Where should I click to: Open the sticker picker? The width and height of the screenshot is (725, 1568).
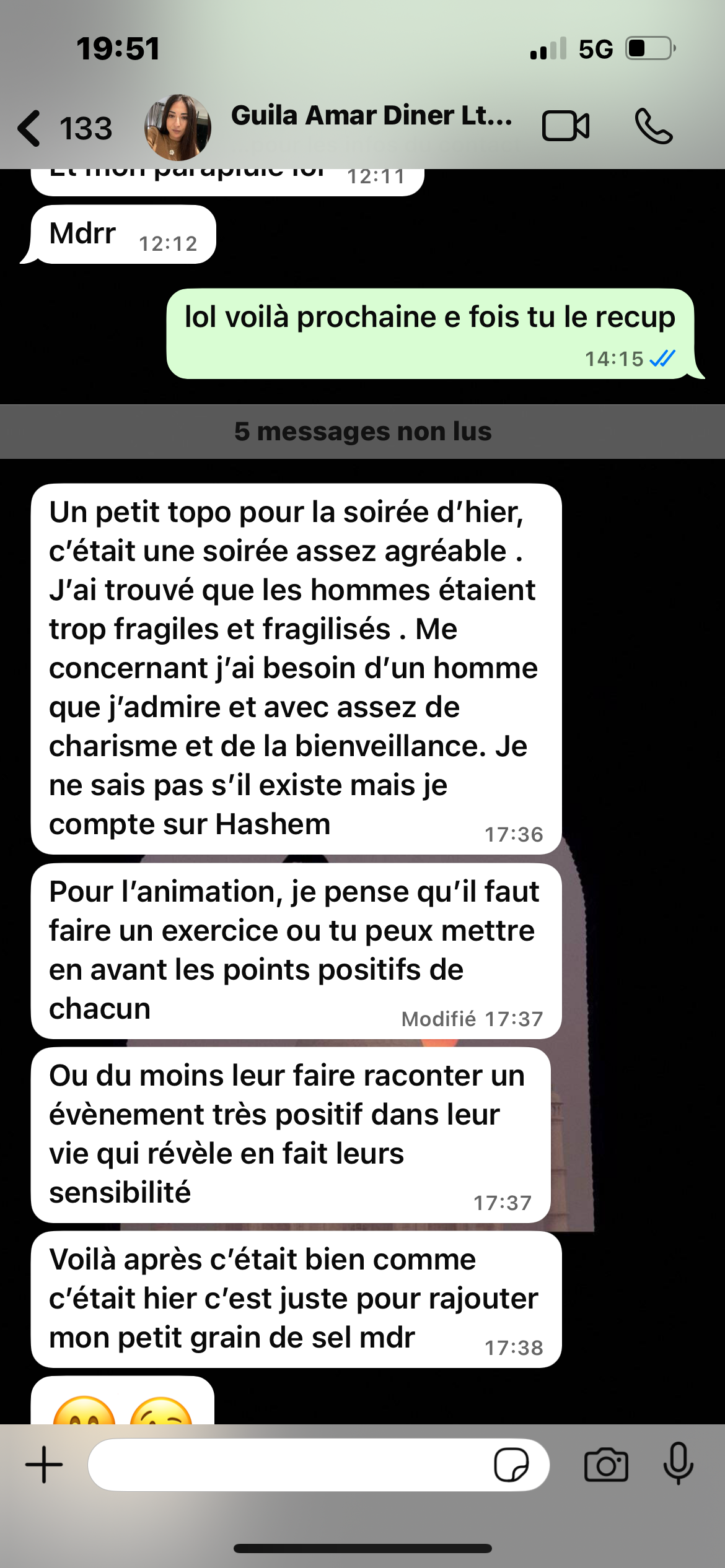point(511,1465)
